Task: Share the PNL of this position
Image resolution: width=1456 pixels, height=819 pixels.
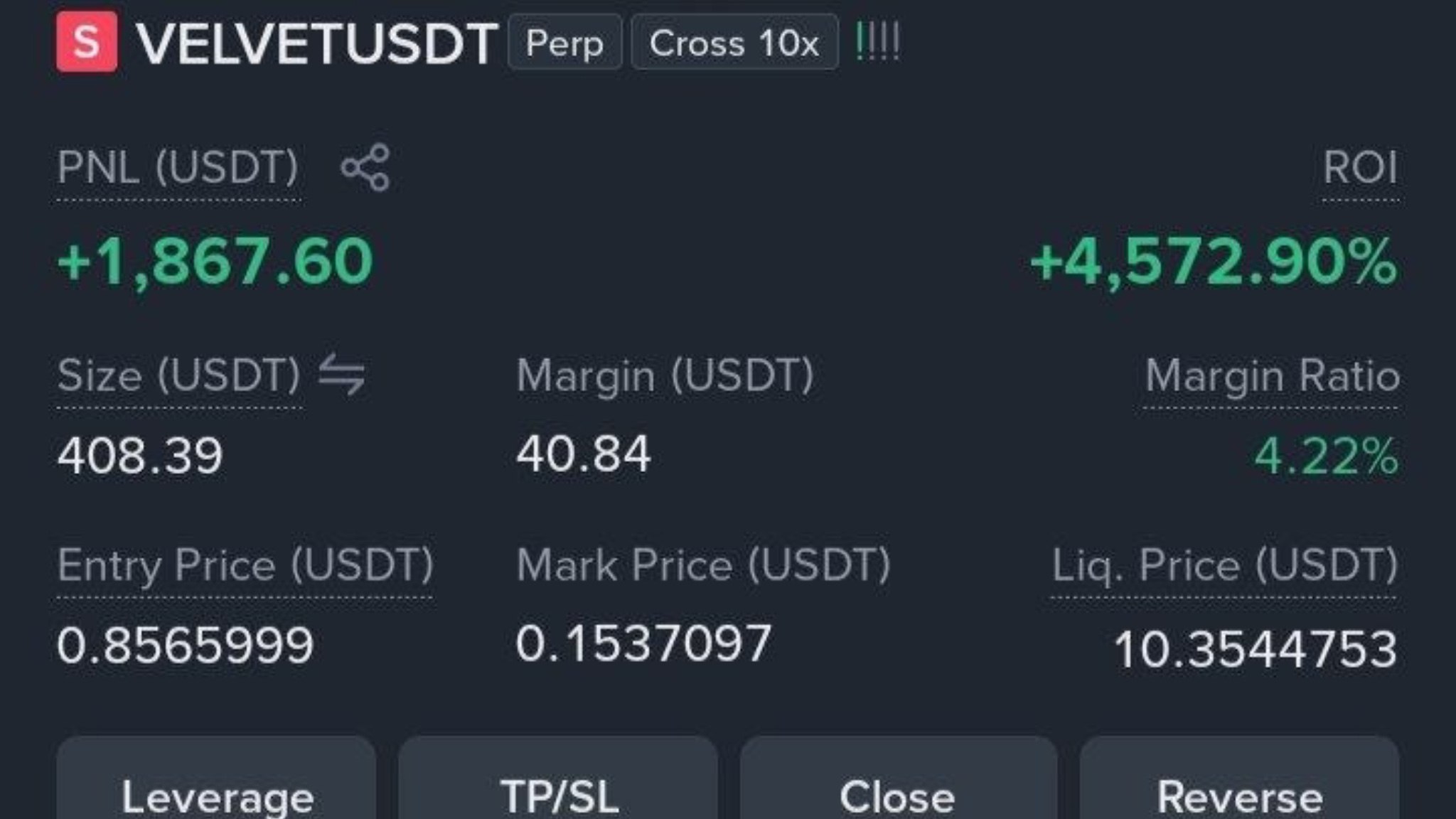Action: pyautogui.click(x=365, y=168)
